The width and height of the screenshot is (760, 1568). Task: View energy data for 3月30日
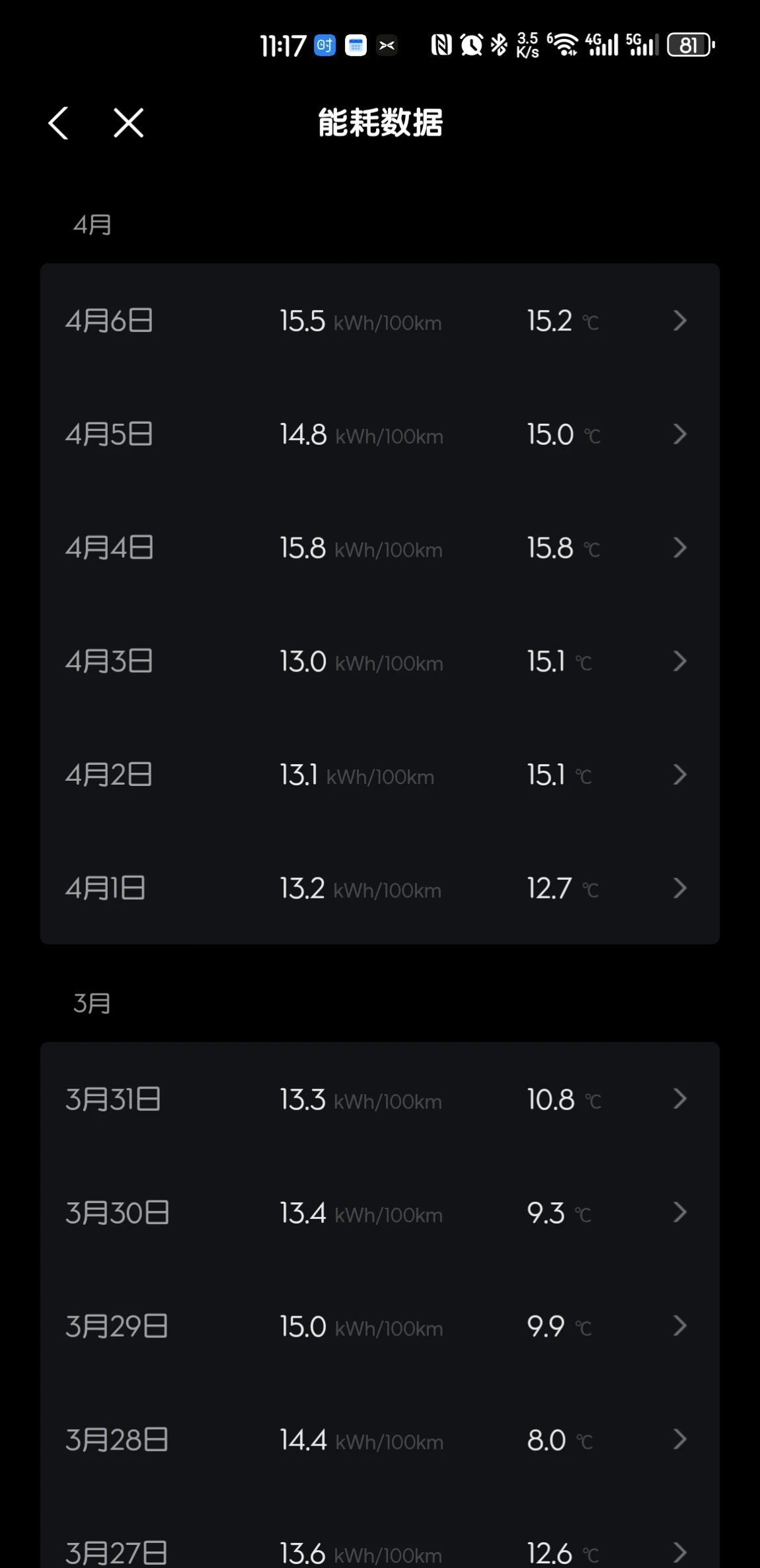[x=380, y=1212]
